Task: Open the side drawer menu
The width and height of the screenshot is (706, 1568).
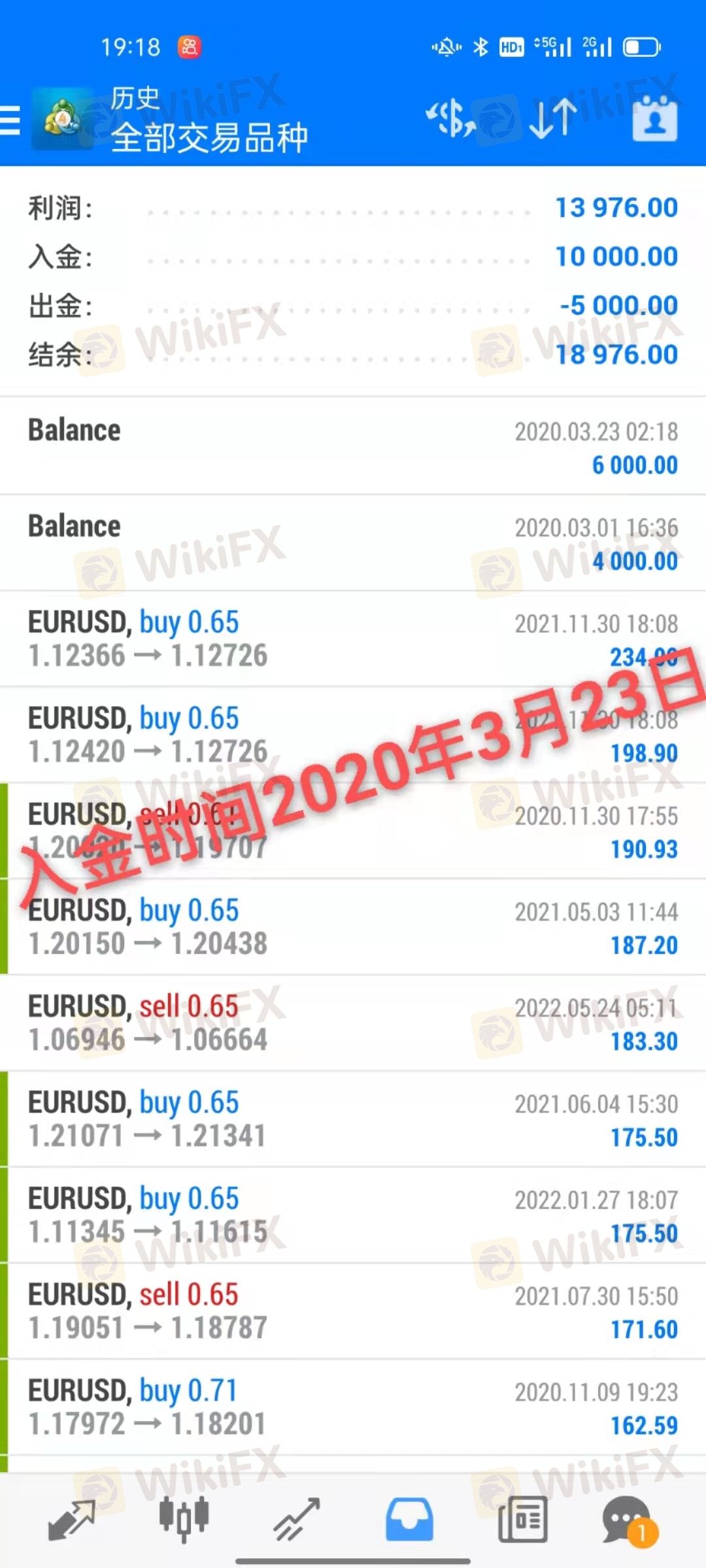Action: 12,121
